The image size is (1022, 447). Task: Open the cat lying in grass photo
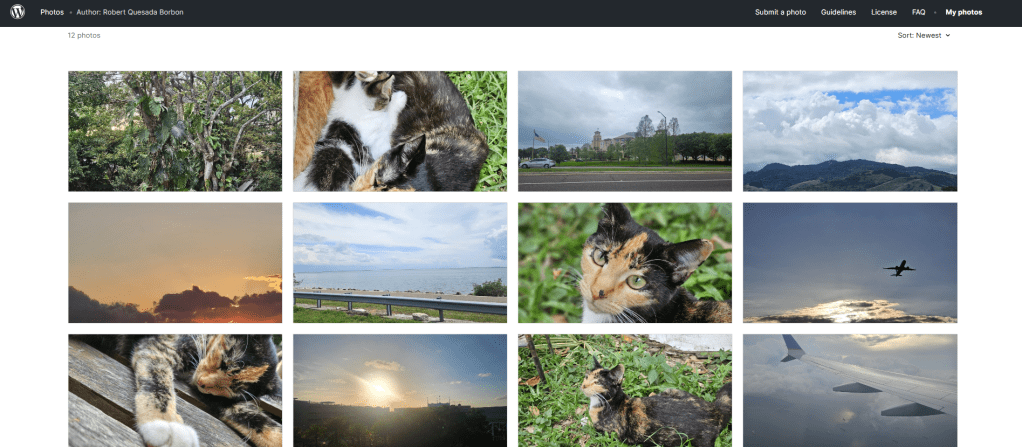(x=625, y=391)
